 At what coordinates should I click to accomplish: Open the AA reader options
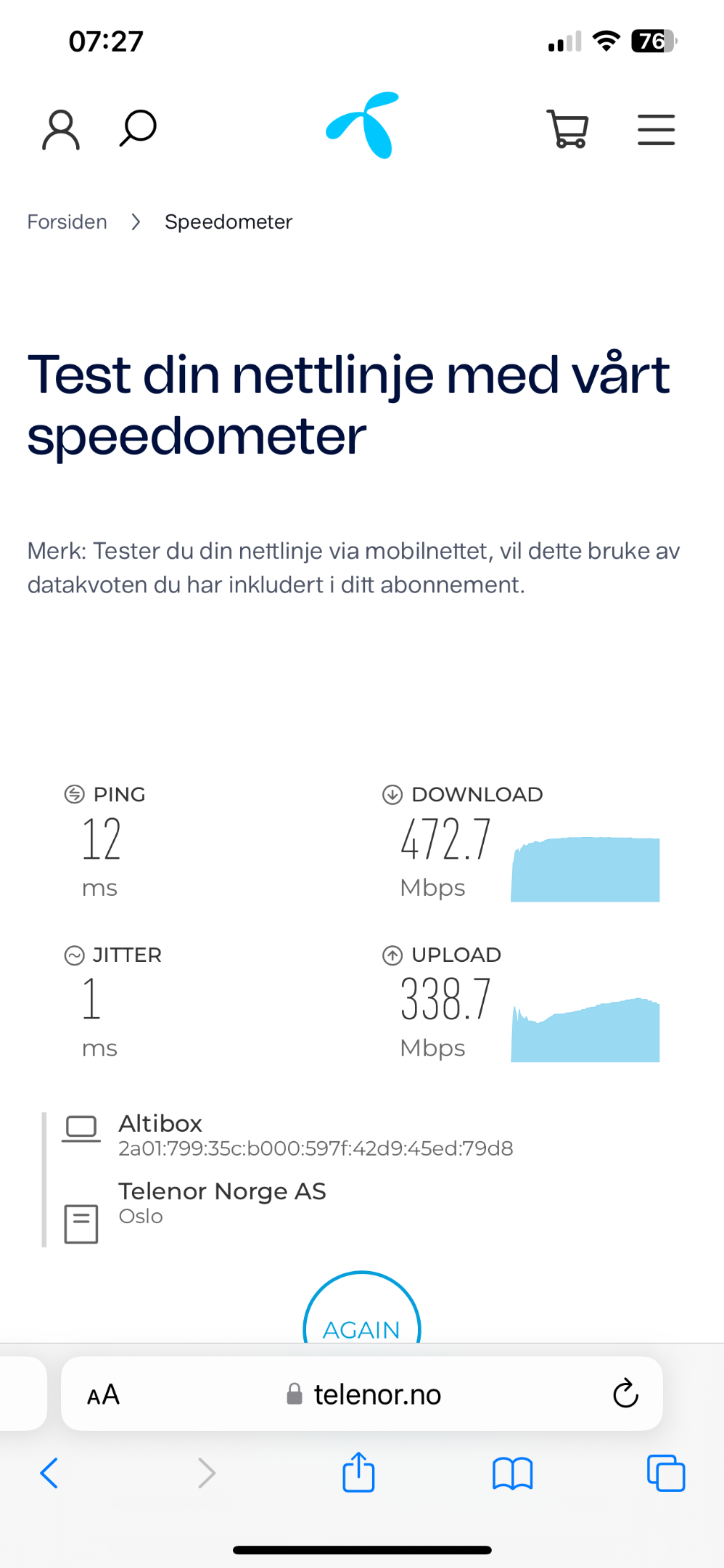tap(103, 1395)
